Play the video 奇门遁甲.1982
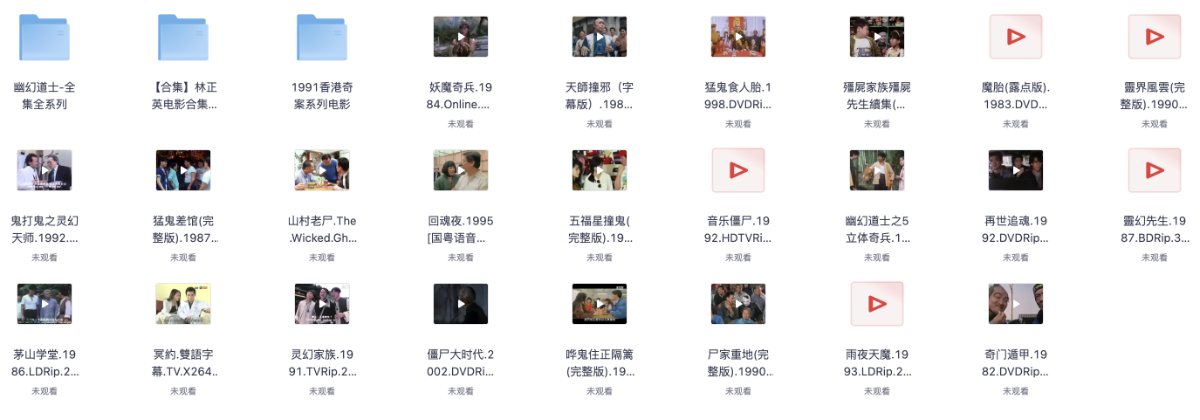This screenshot has width=1200, height=420. [1016, 304]
